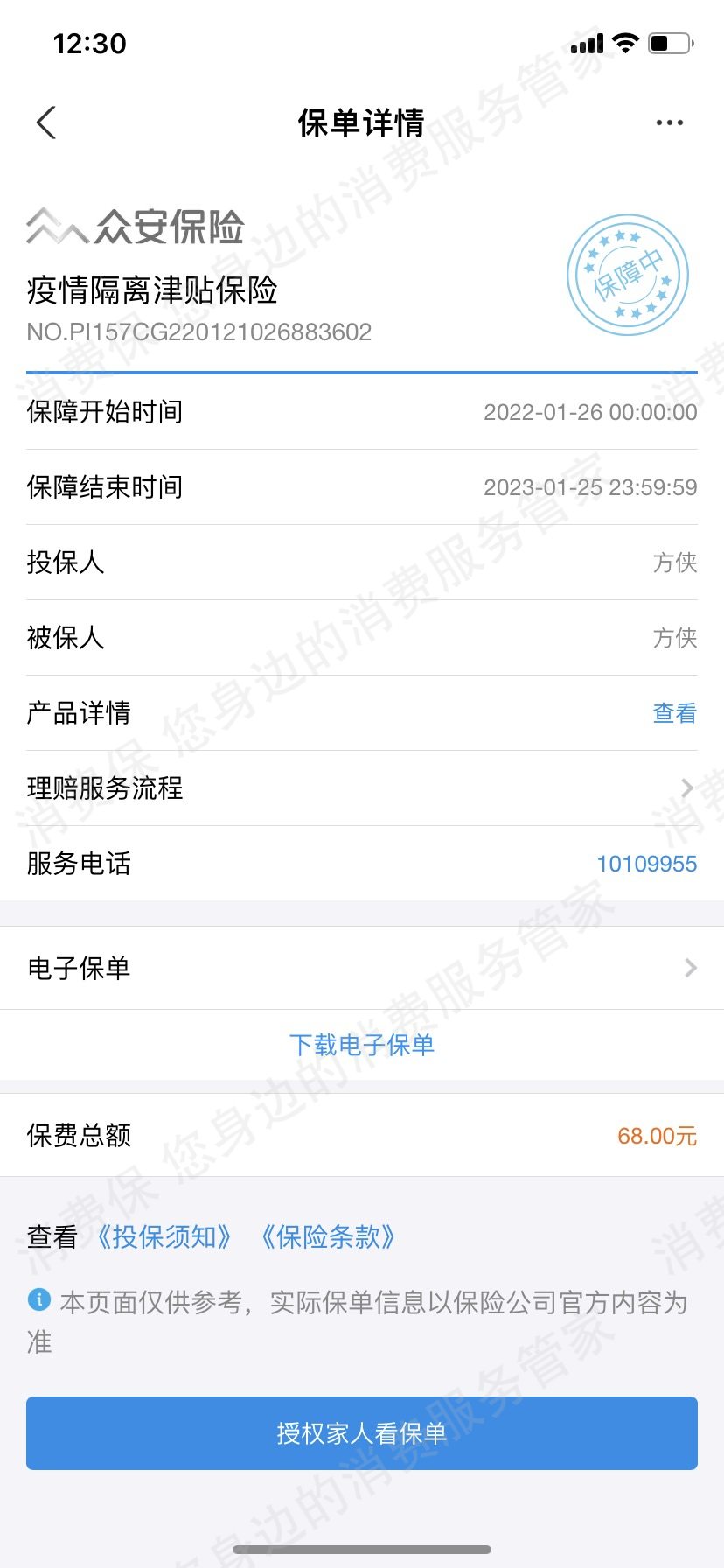Open 理赔服务流程 claims process row

(x=362, y=788)
